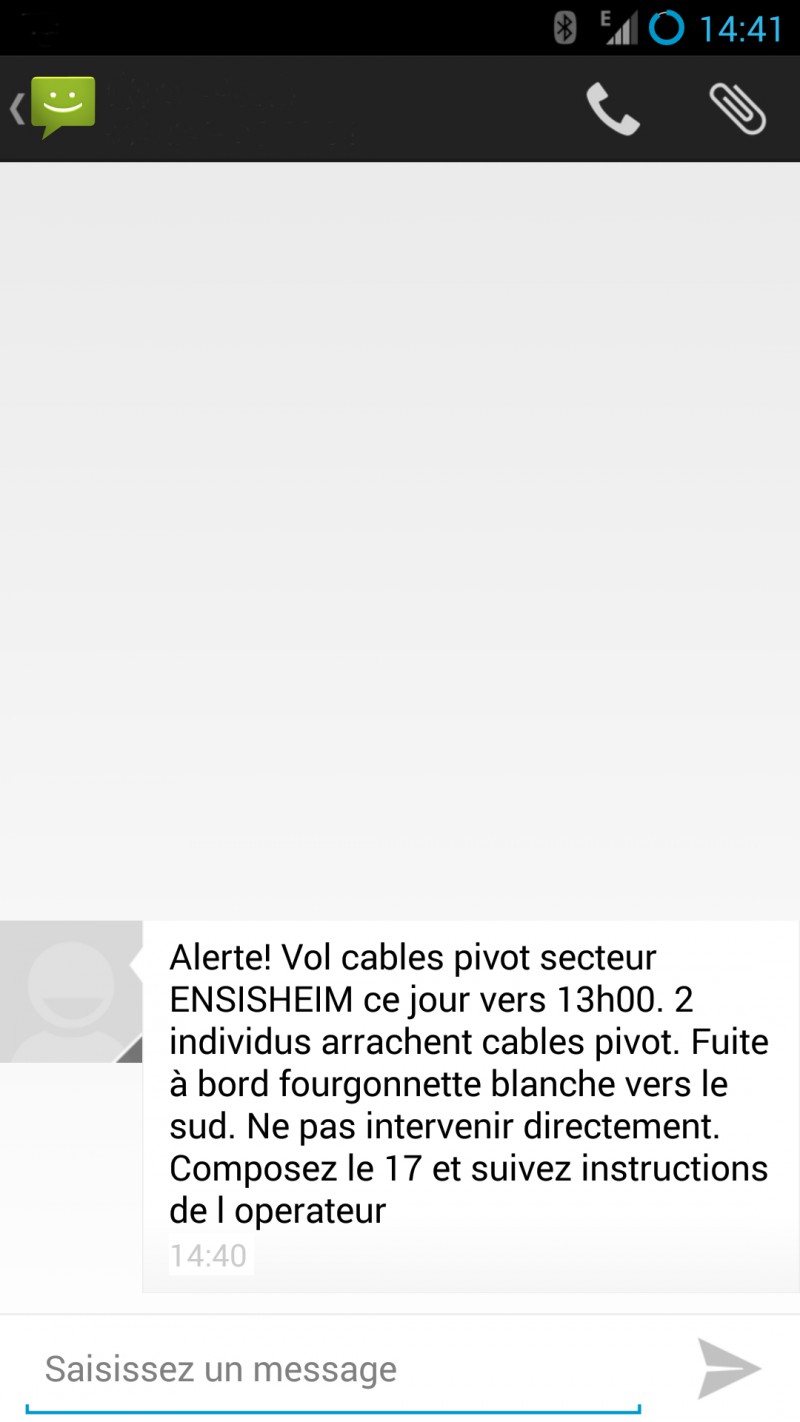Focus the 'Saisissez un message' text field
800x1422 pixels.
[333, 1369]
